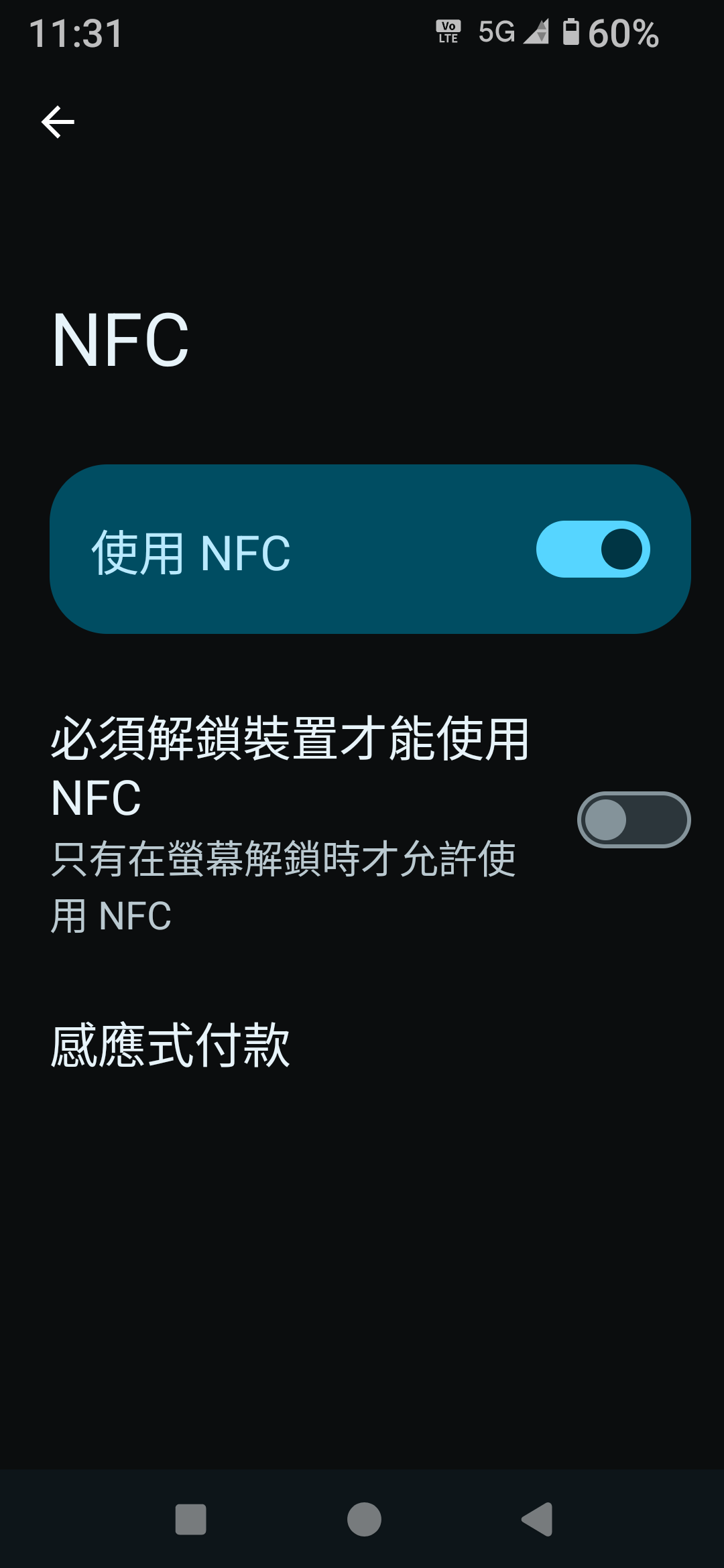This screenshot has width=724, height=1568.
Task: Open 感應式付款 settings
Action: point(171,1045)
